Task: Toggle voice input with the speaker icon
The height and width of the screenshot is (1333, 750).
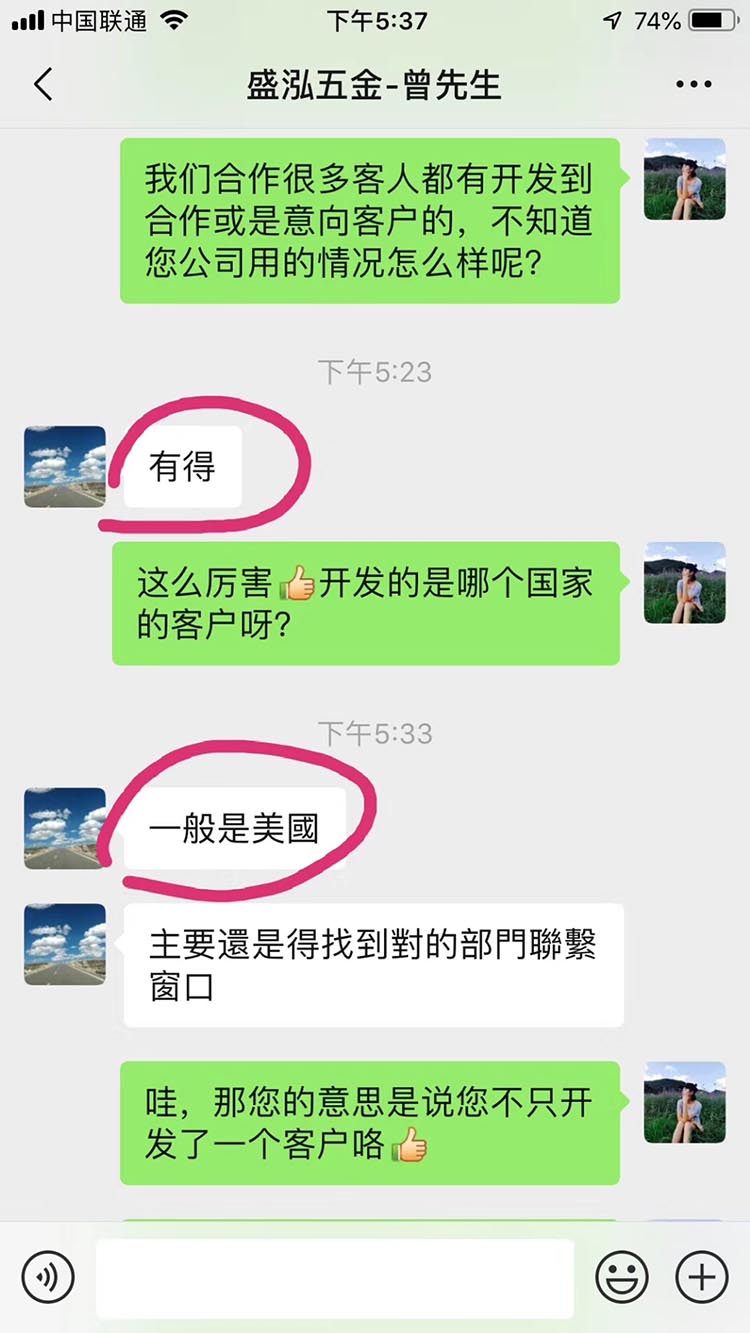Action: click(x=47, y=1277)
